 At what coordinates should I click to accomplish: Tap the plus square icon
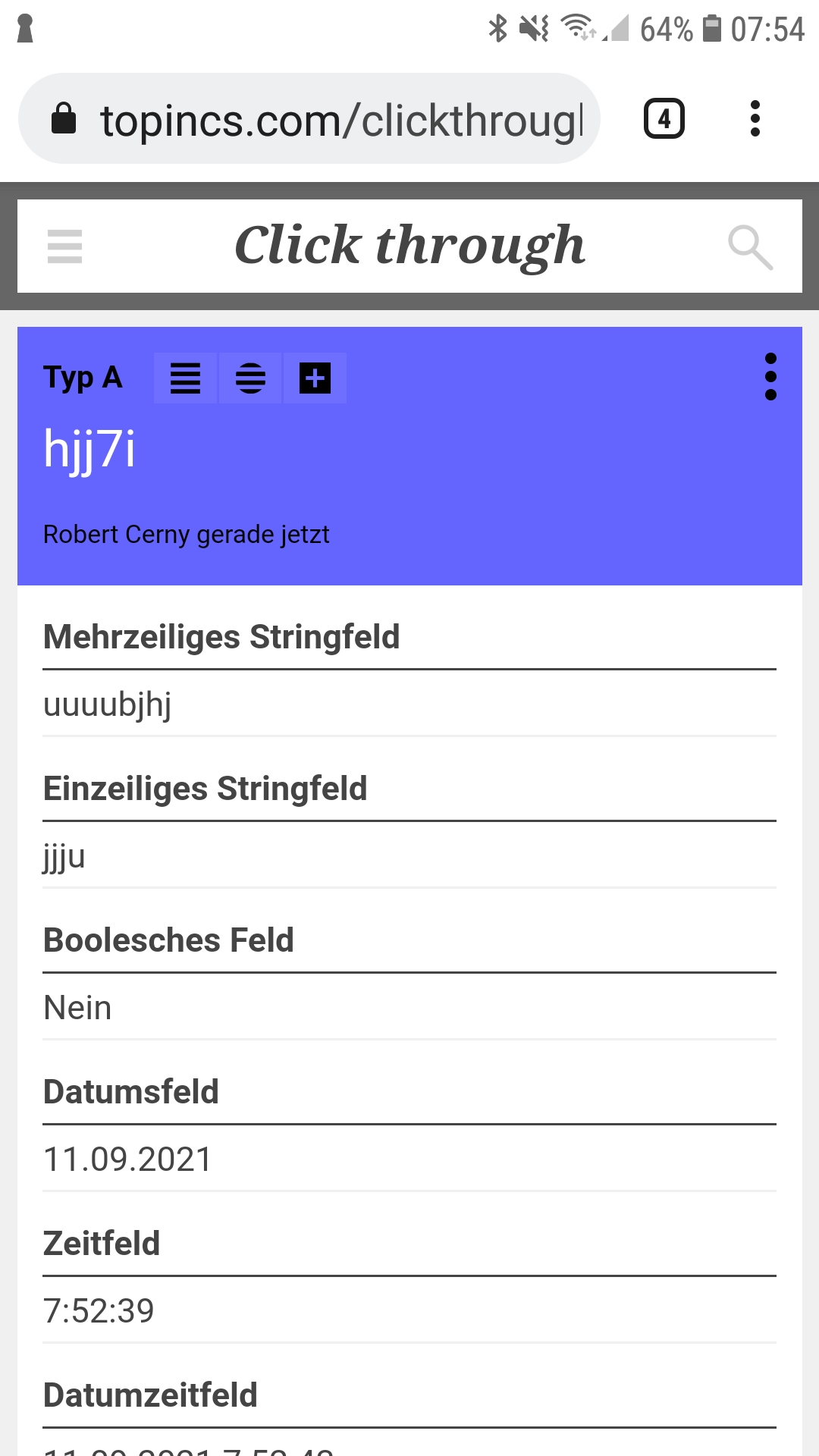click(x=315, y=378)
